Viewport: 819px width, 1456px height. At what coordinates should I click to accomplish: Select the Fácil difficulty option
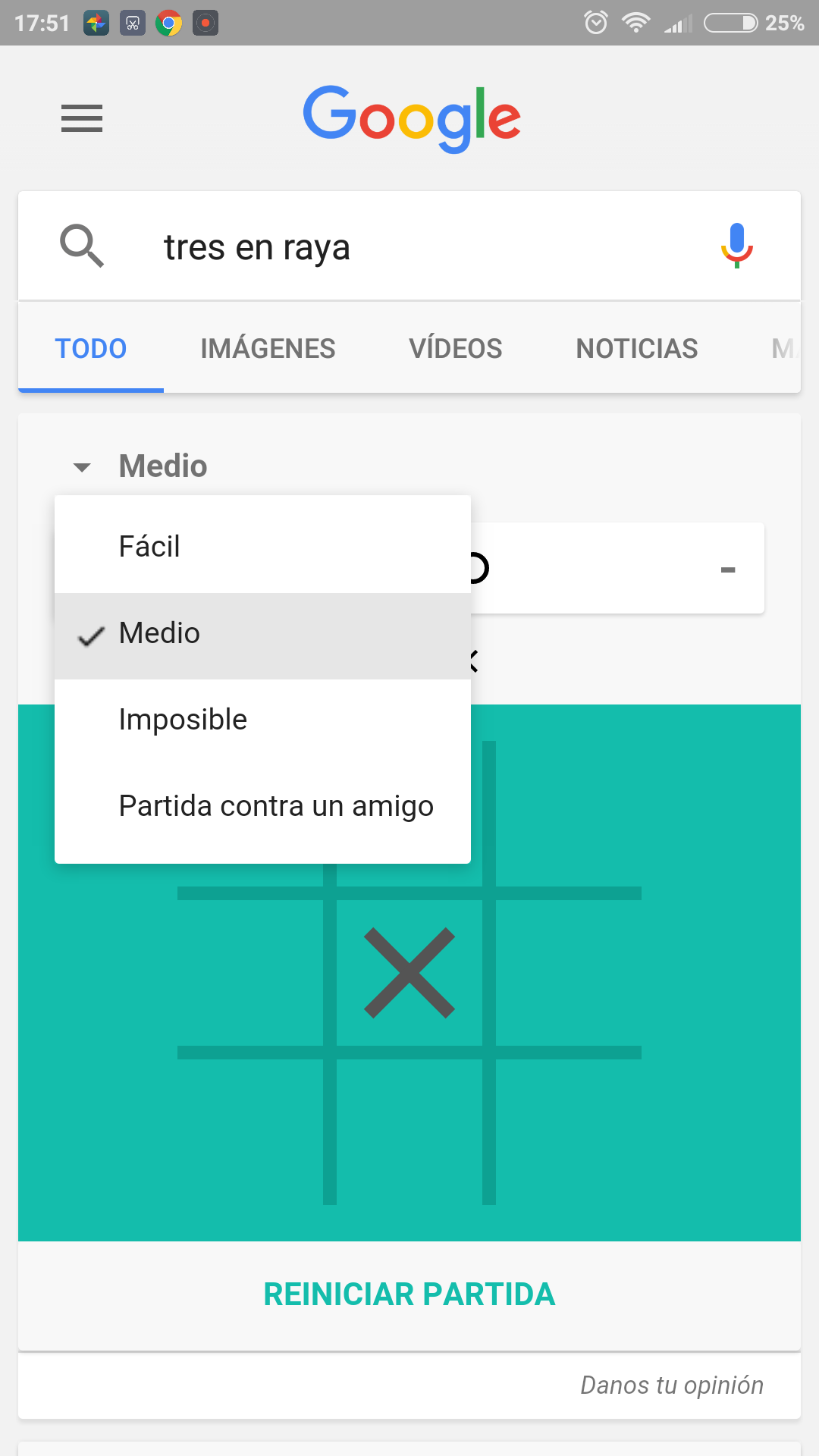click(262, 547)
